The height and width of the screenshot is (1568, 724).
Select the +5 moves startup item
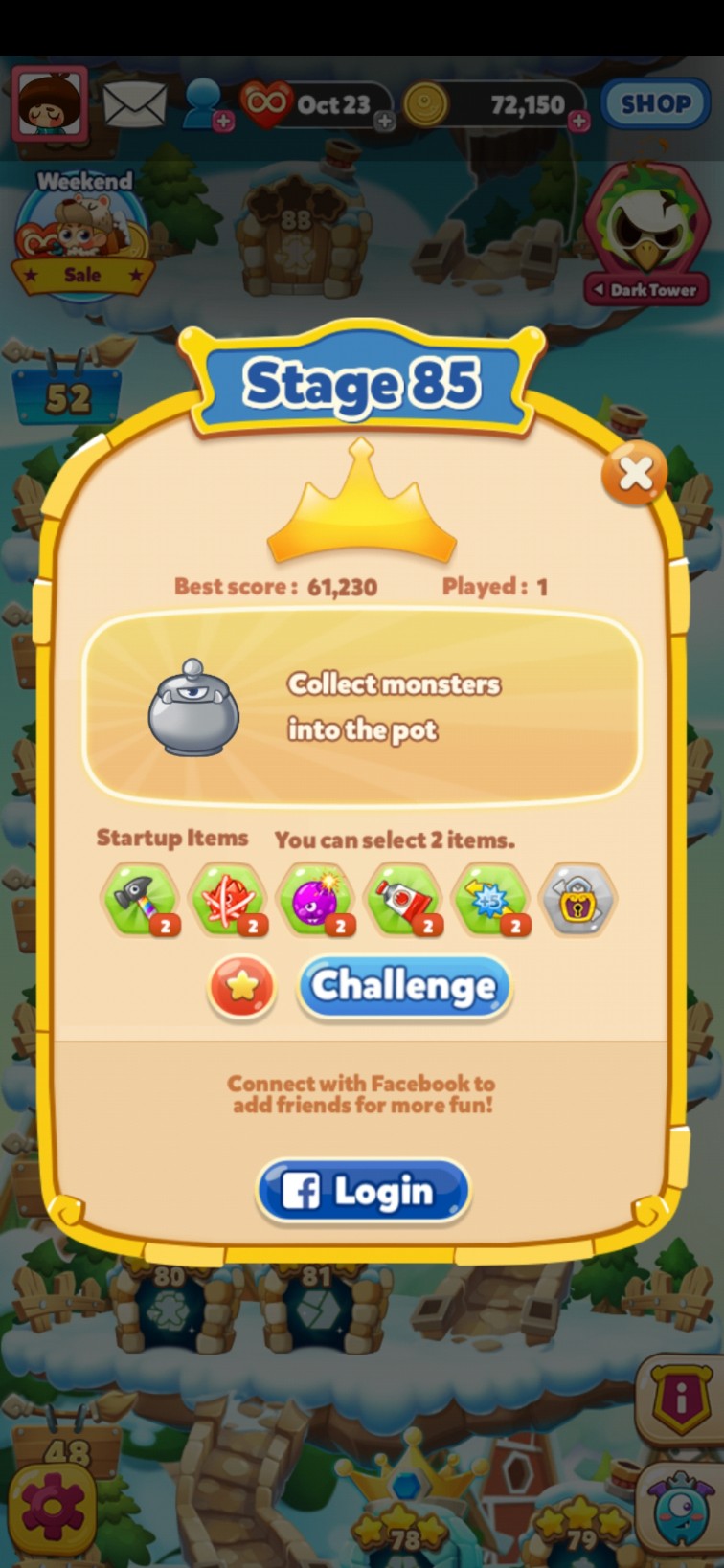tap(491, 899)
